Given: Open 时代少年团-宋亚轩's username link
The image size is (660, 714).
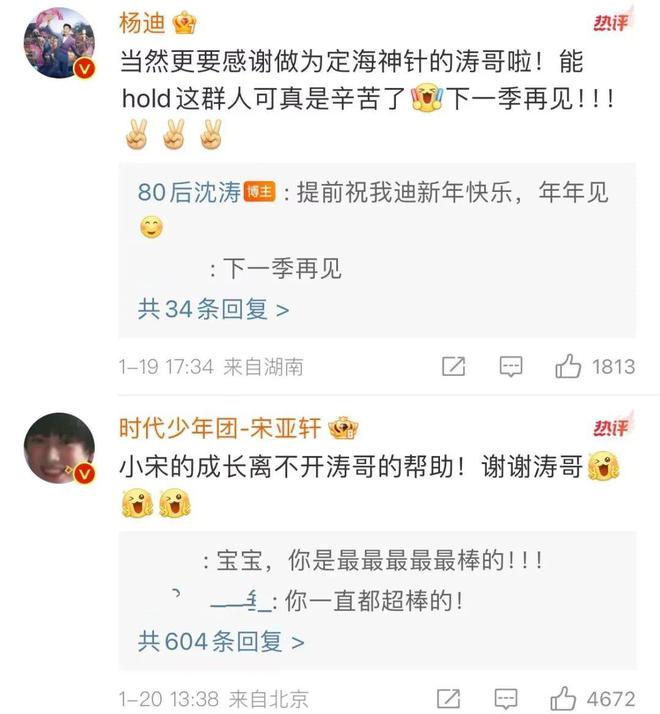Looking at the screenshot, I should click(x=220, y=428).
